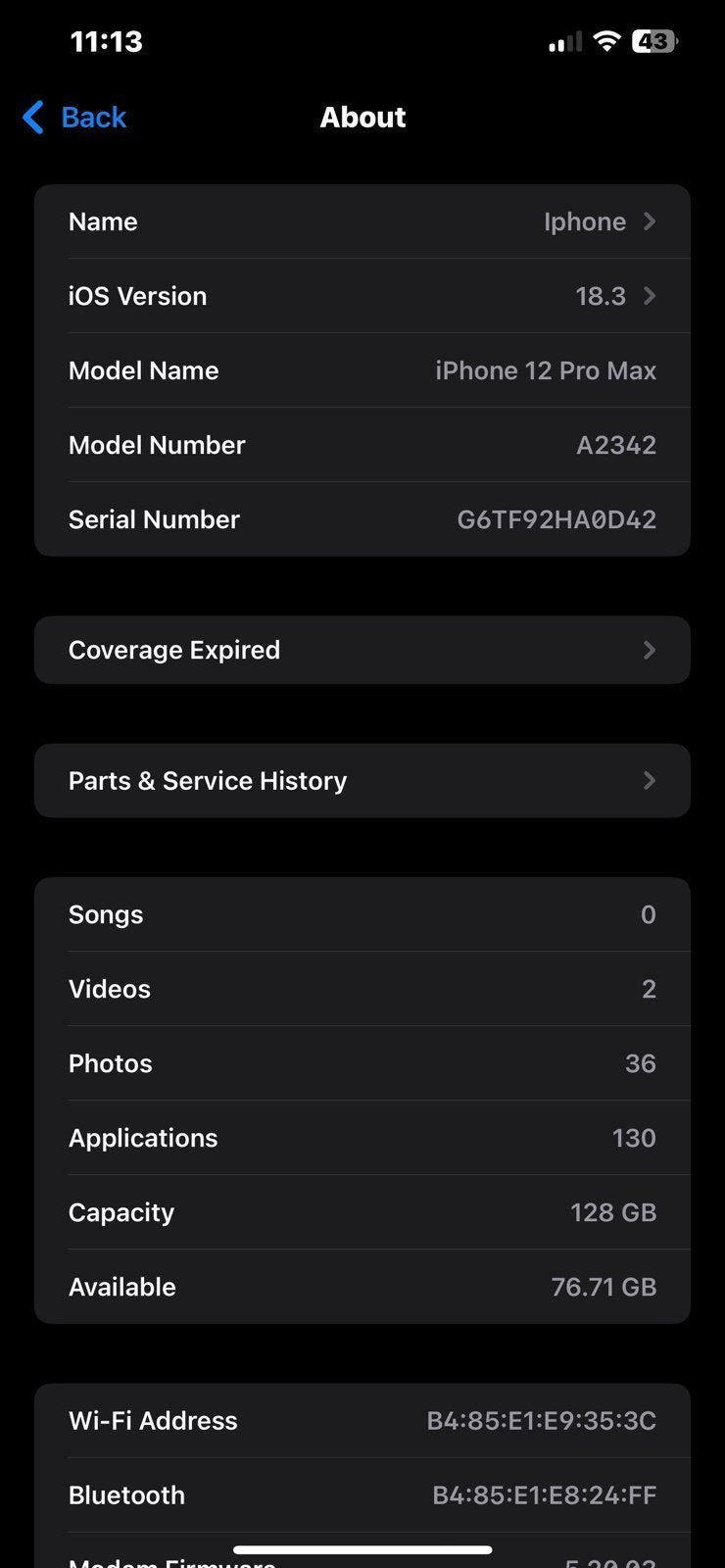Image resolution: width=725 pixels, height=1568 pixels.
Task: Open the Name row to rename device
Action: click(x=362, y=221)
